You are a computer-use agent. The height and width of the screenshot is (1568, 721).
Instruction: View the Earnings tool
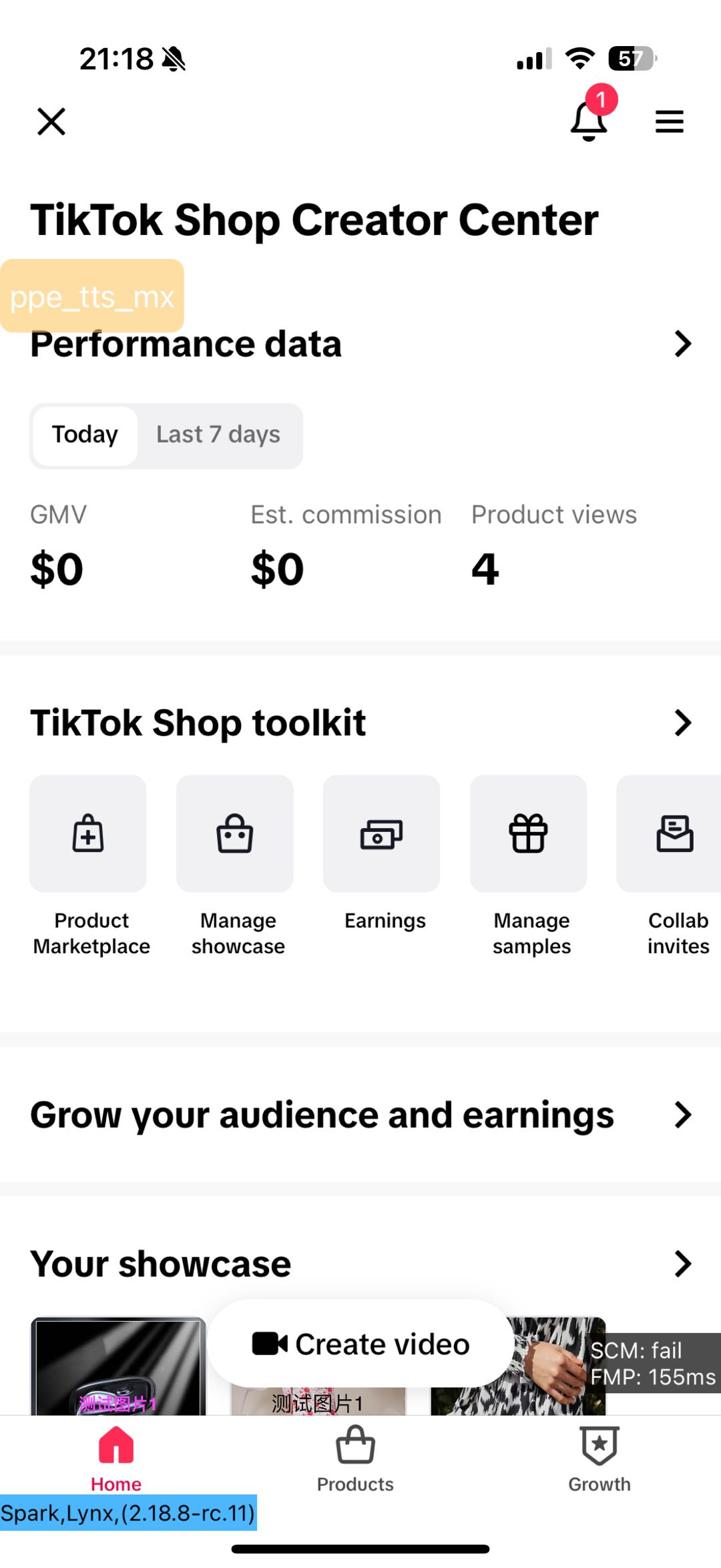[382, 834]
